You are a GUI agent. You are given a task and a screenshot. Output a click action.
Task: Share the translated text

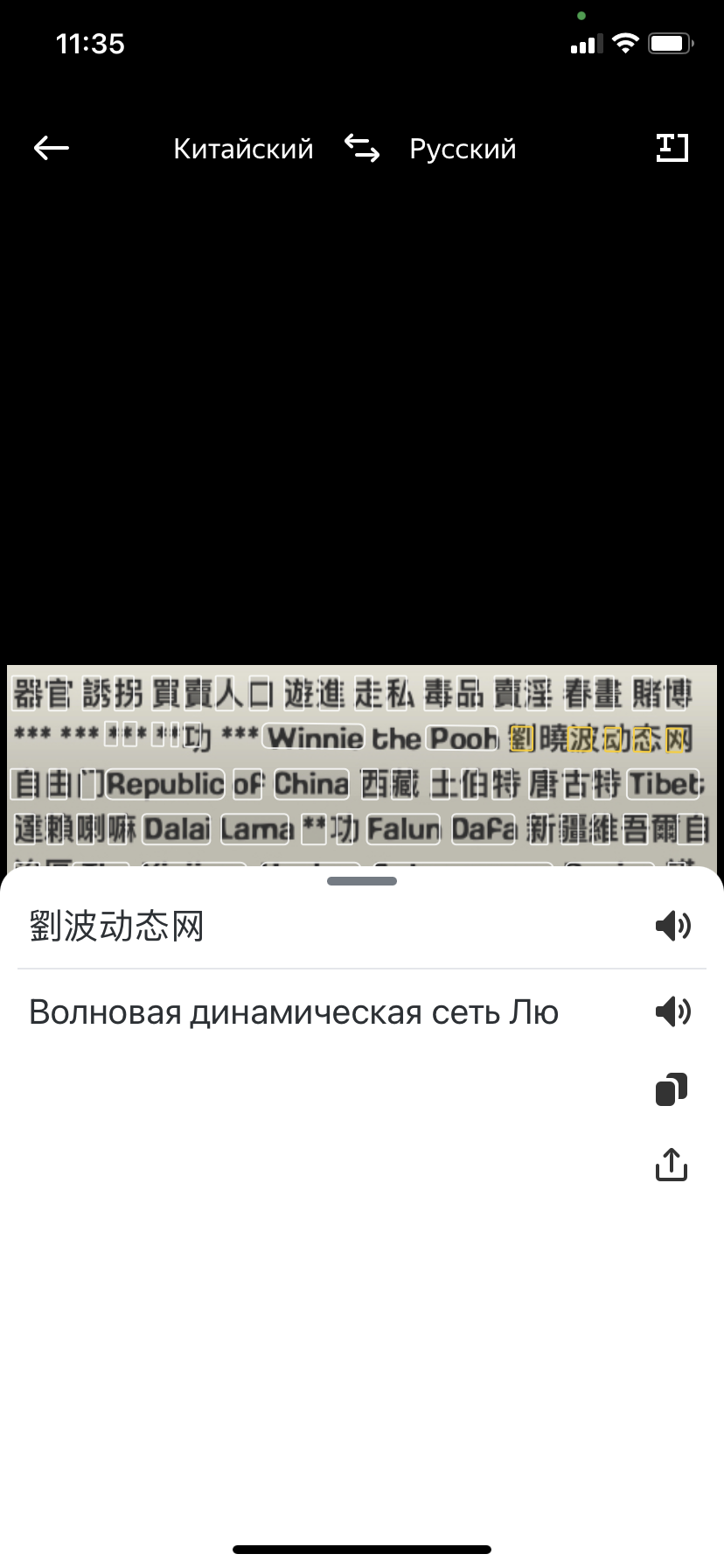(x=672, y=1165)
